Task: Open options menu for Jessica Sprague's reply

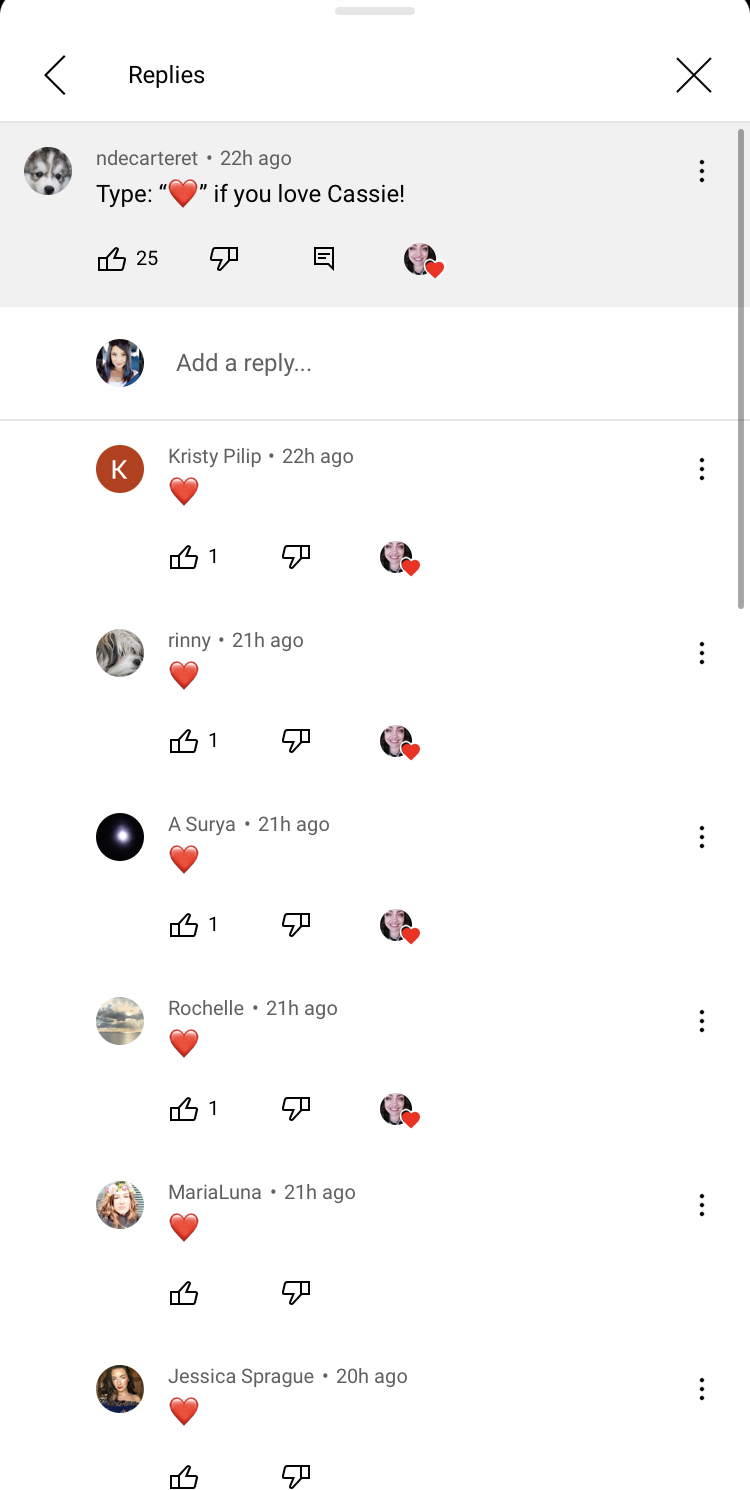Action: (x=702, y=1389)
